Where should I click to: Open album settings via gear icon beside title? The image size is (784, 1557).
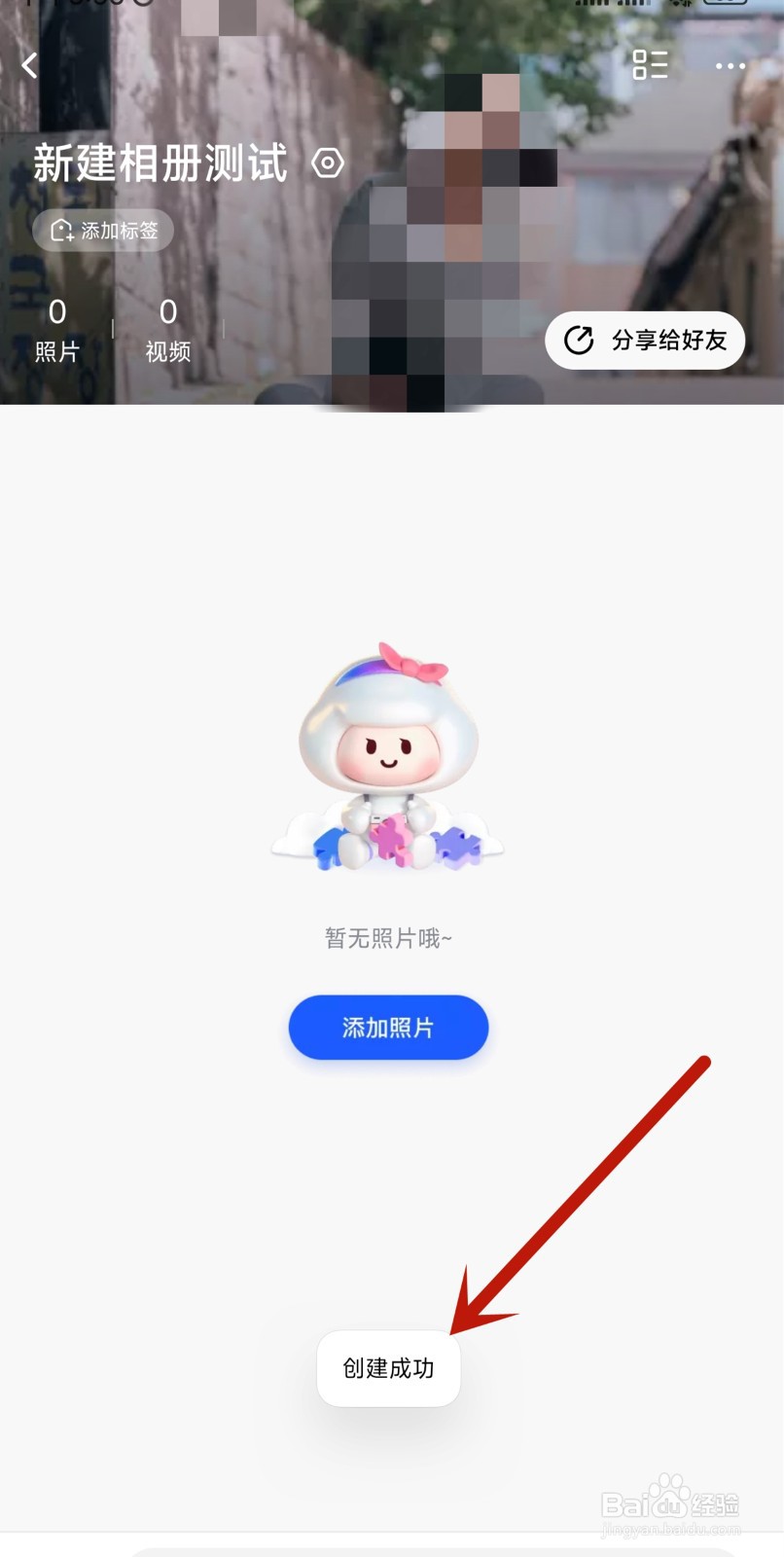(327, 164)
